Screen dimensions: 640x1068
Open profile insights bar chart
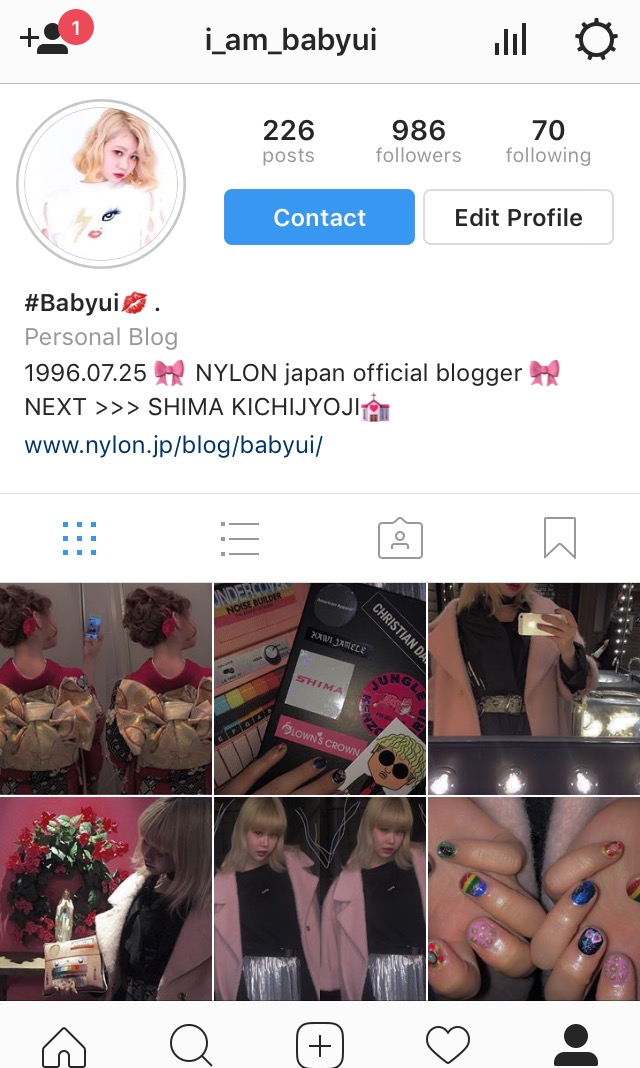(x=510, y=40)
